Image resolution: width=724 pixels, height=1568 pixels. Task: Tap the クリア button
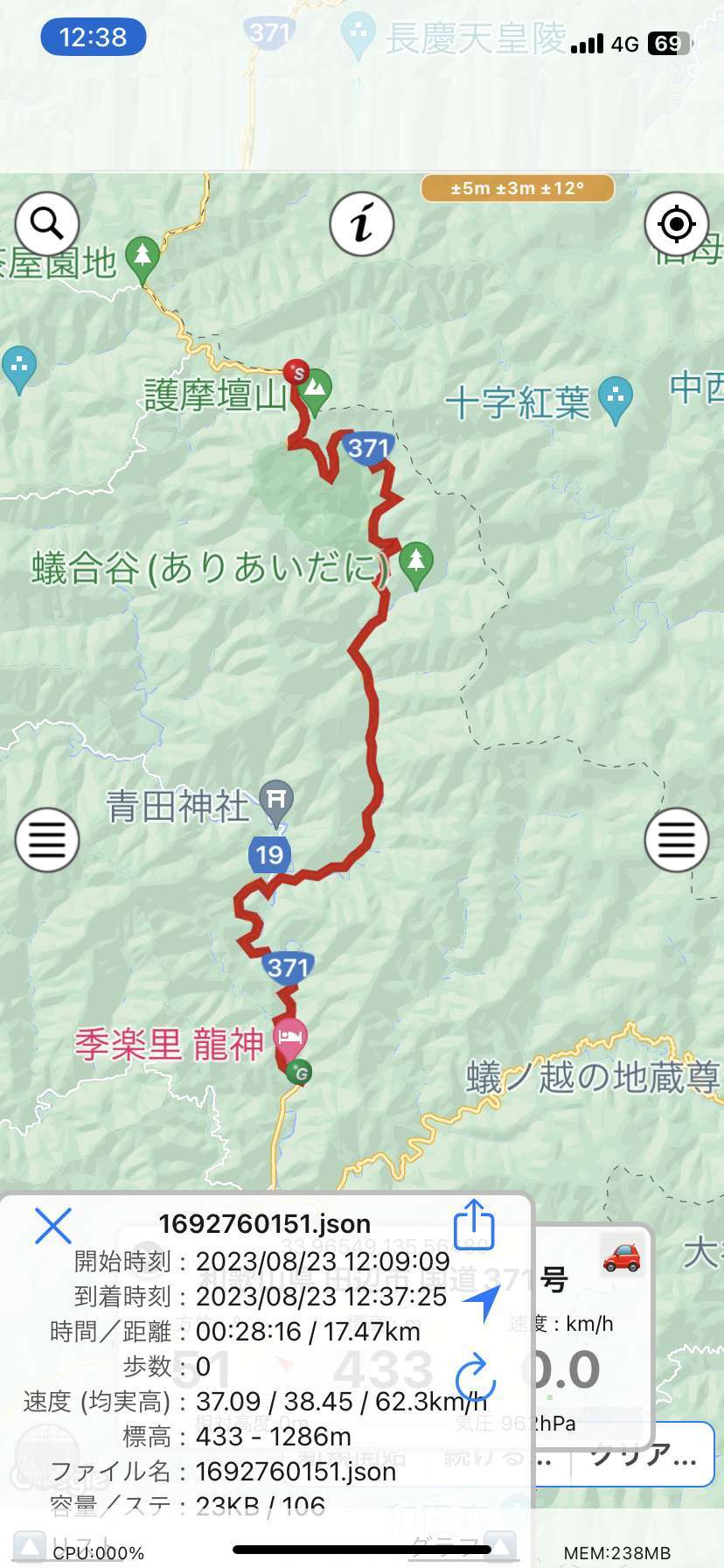[643, 1455]
